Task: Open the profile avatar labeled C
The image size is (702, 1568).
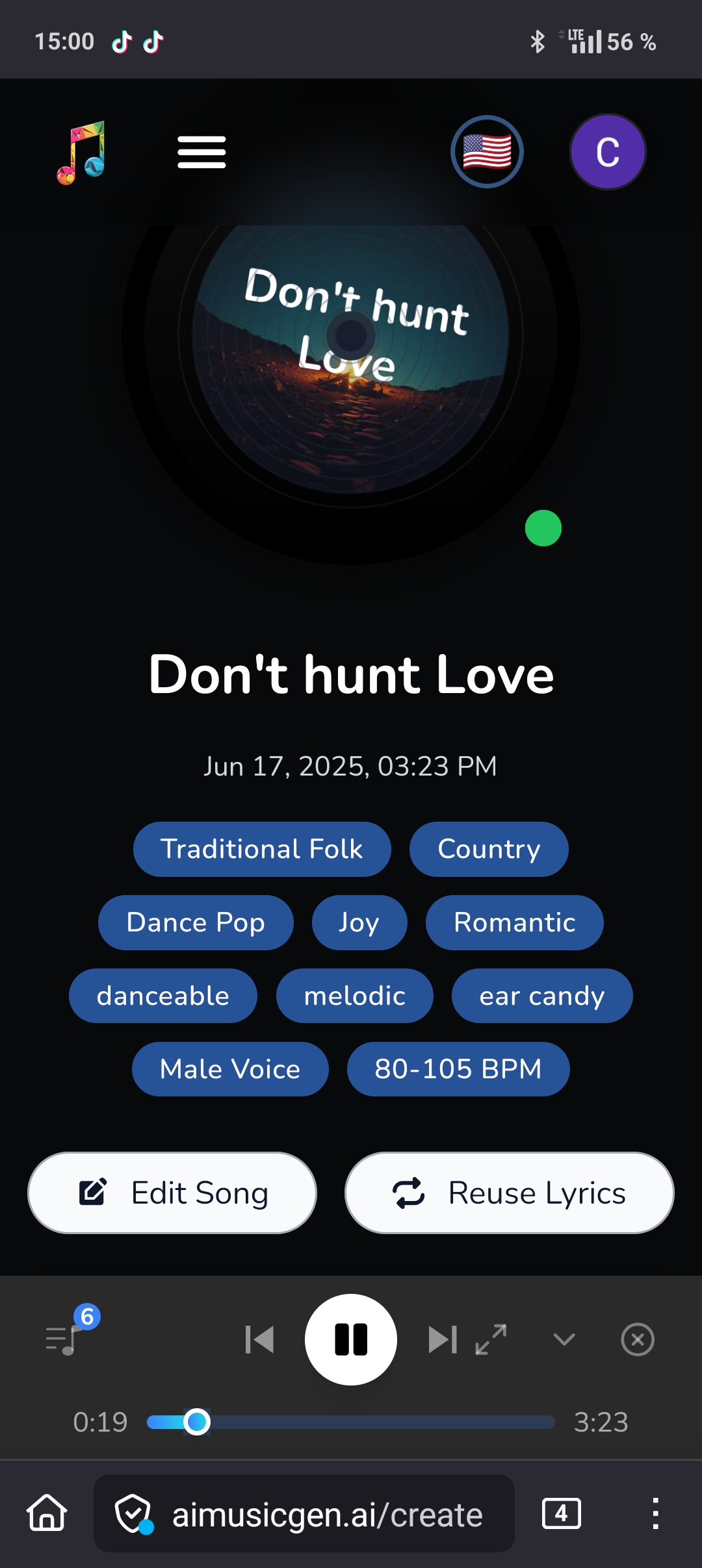Action: (608, 152)
